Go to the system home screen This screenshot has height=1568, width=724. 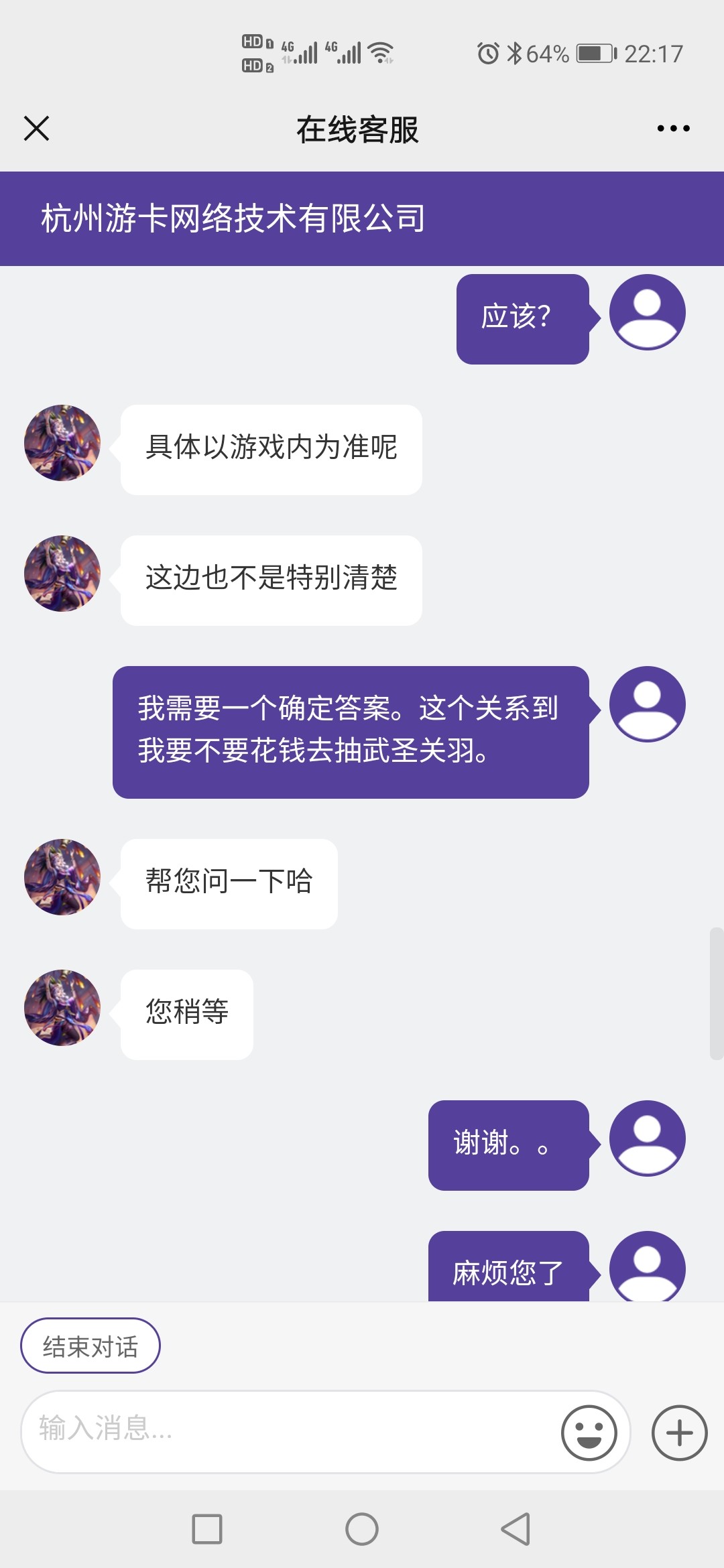[362, 1529]
